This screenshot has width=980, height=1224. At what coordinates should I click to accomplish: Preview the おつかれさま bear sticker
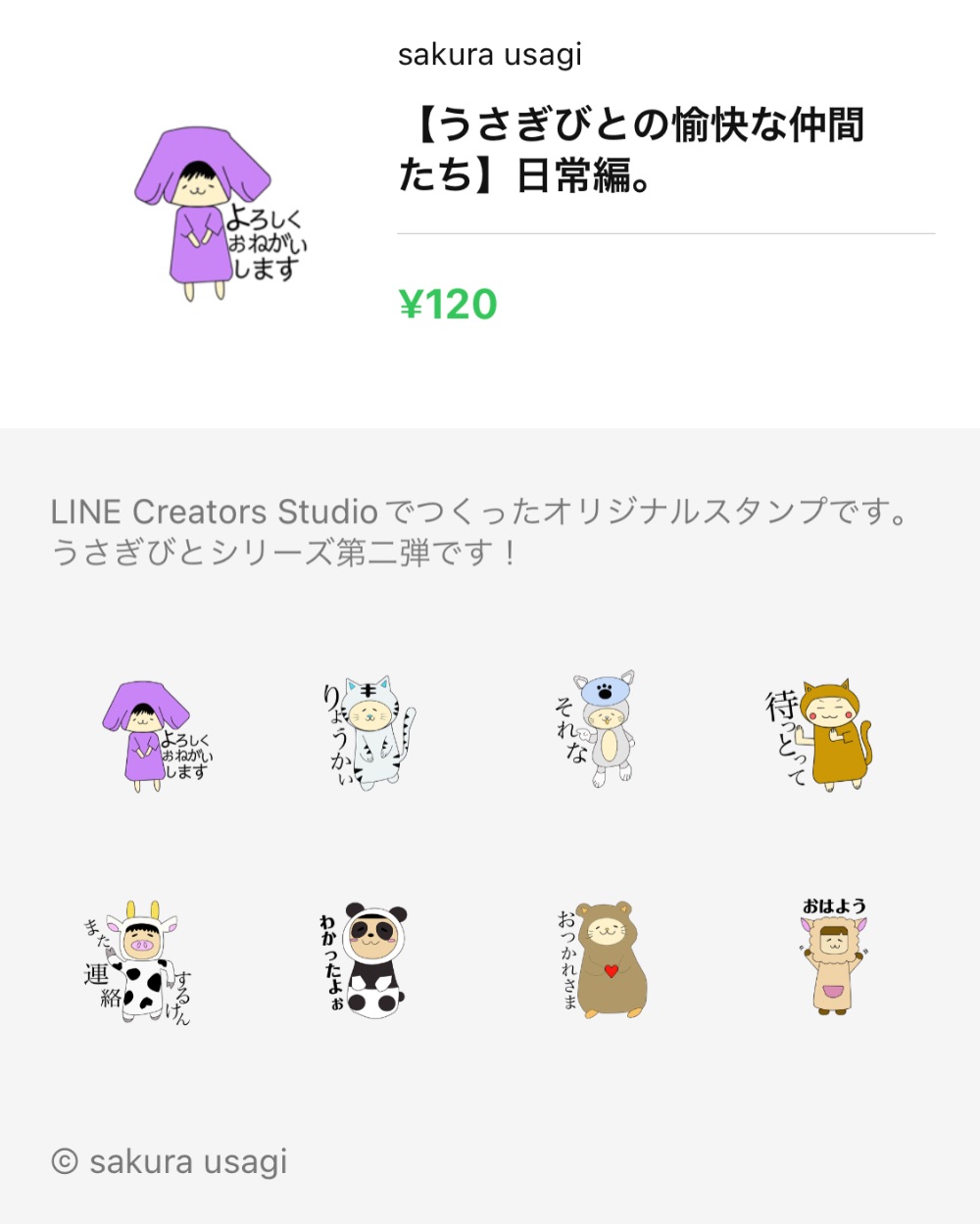[x=600, y=960]
